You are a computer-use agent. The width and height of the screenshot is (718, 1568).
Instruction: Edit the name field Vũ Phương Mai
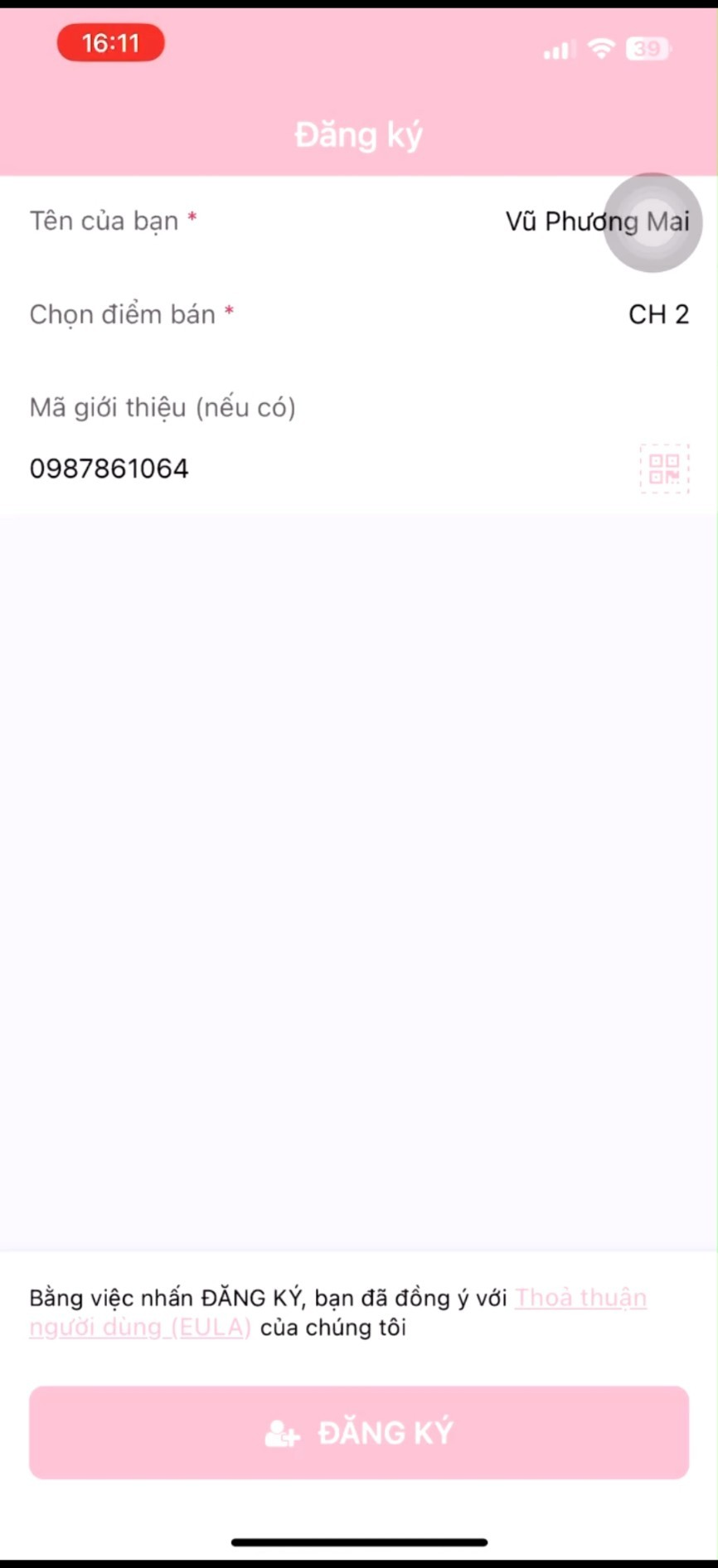point(596,221)
